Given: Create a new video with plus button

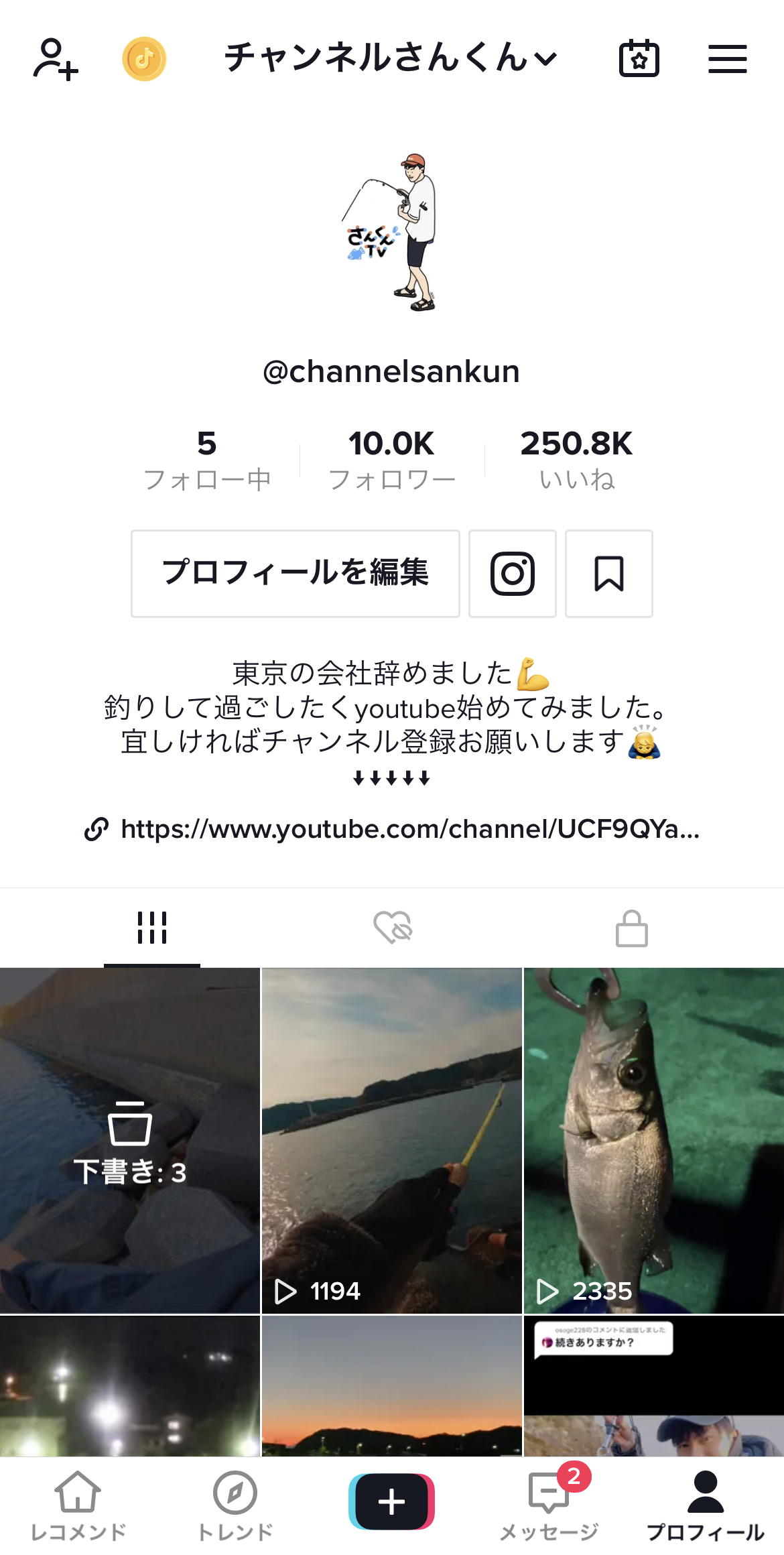Looking at the screenshot, I should tap(392, 1501).
